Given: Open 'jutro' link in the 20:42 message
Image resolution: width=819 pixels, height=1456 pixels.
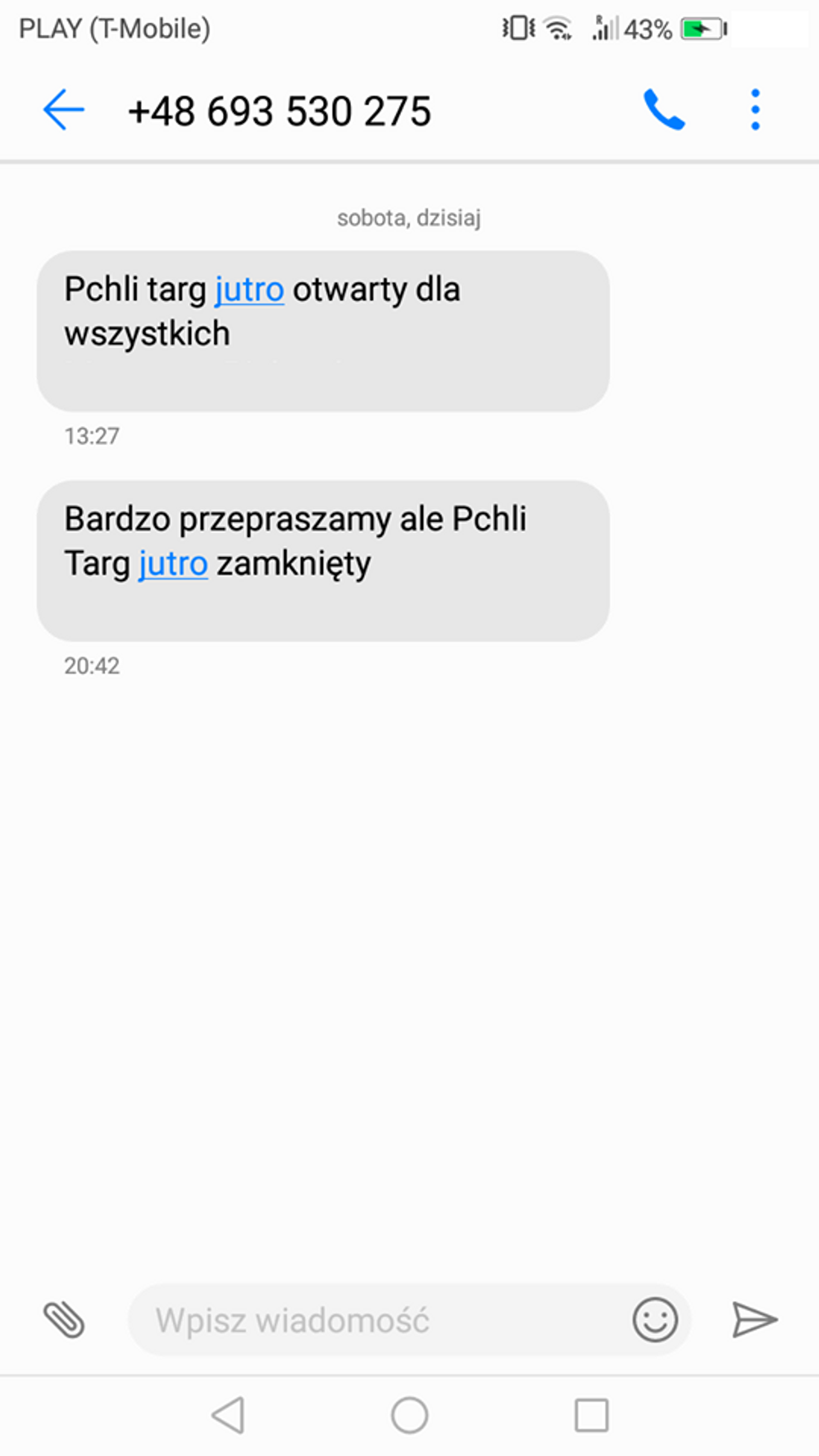Looking at the screenshot, I should coord(173,564).
